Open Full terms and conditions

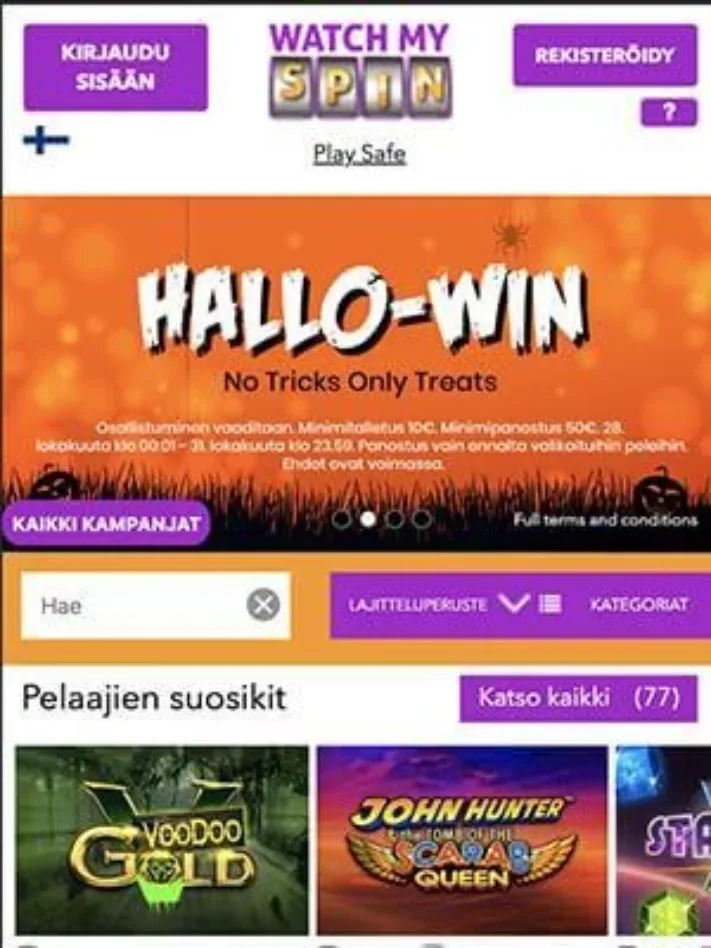click(x=605, y=520)
